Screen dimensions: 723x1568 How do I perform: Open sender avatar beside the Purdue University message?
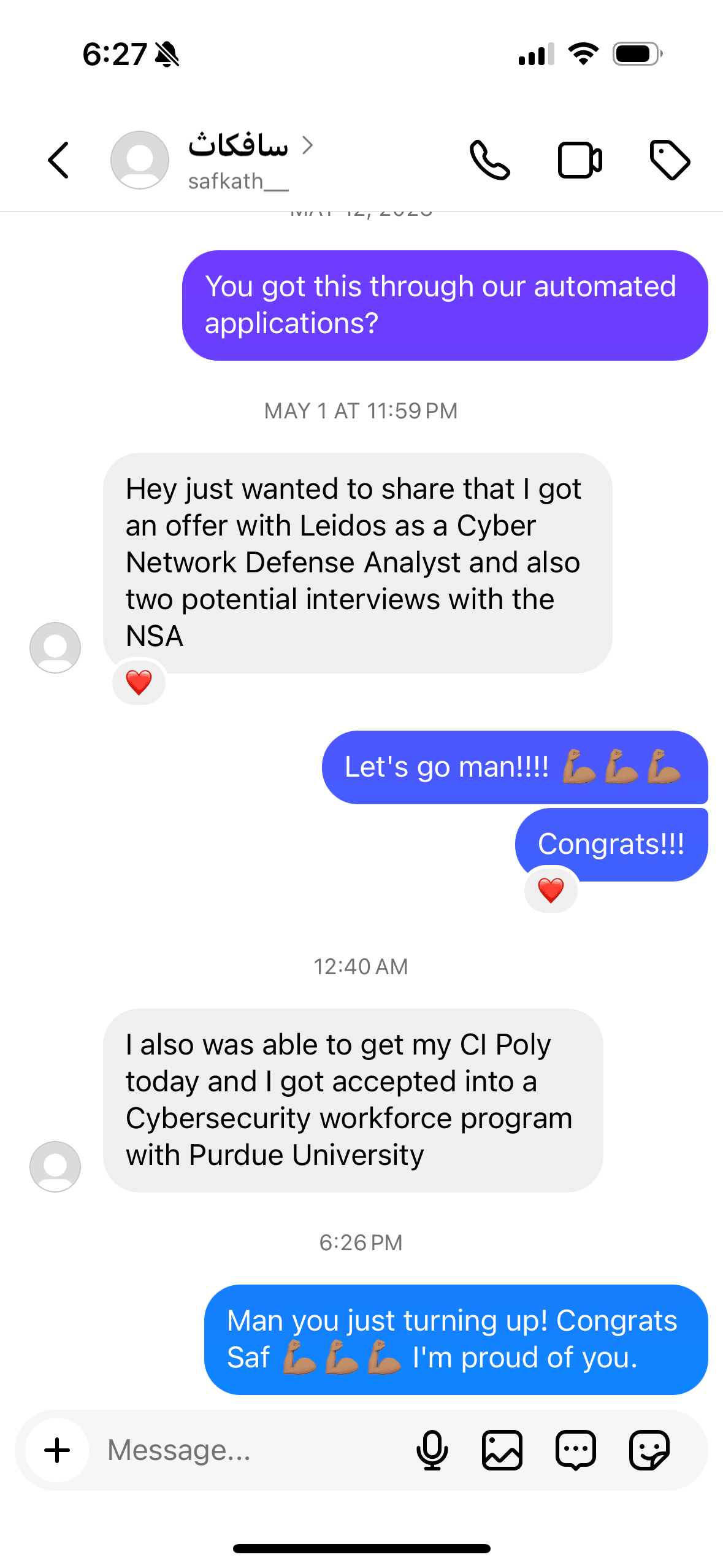(x=55, y=1167)
